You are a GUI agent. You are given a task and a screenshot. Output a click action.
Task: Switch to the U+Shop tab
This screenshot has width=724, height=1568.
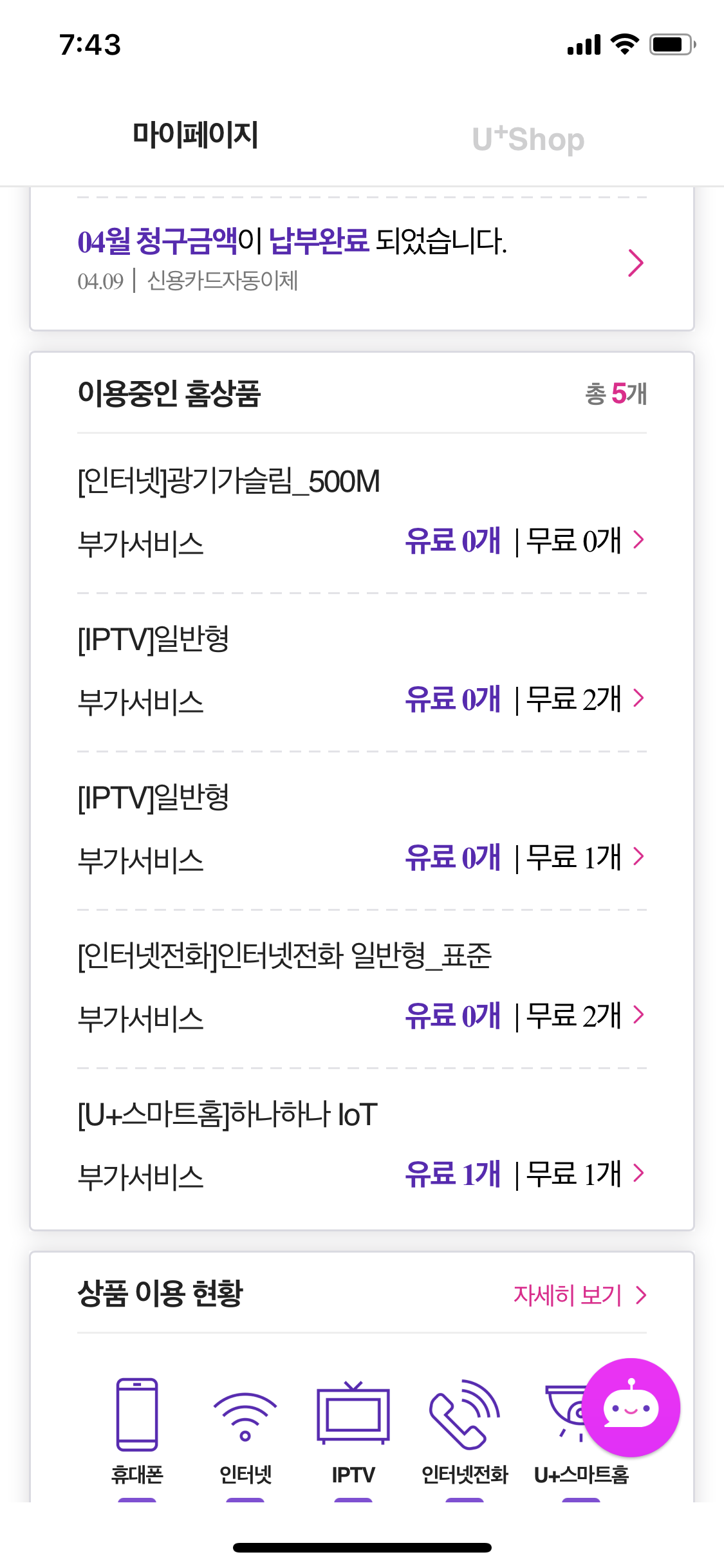[x=528, y=139]
